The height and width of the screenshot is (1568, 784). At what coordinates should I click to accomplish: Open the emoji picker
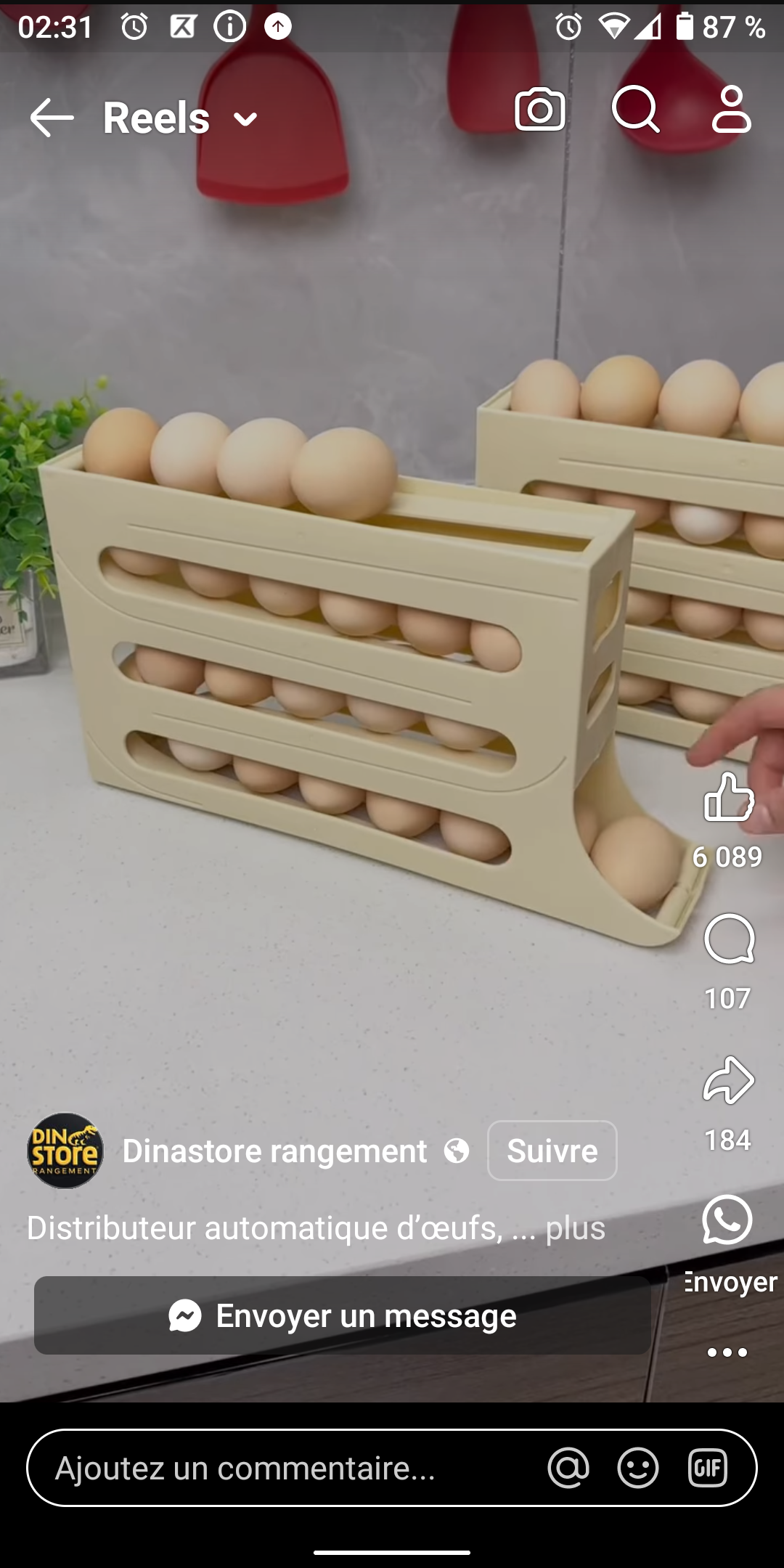(x=638, y=1468)
